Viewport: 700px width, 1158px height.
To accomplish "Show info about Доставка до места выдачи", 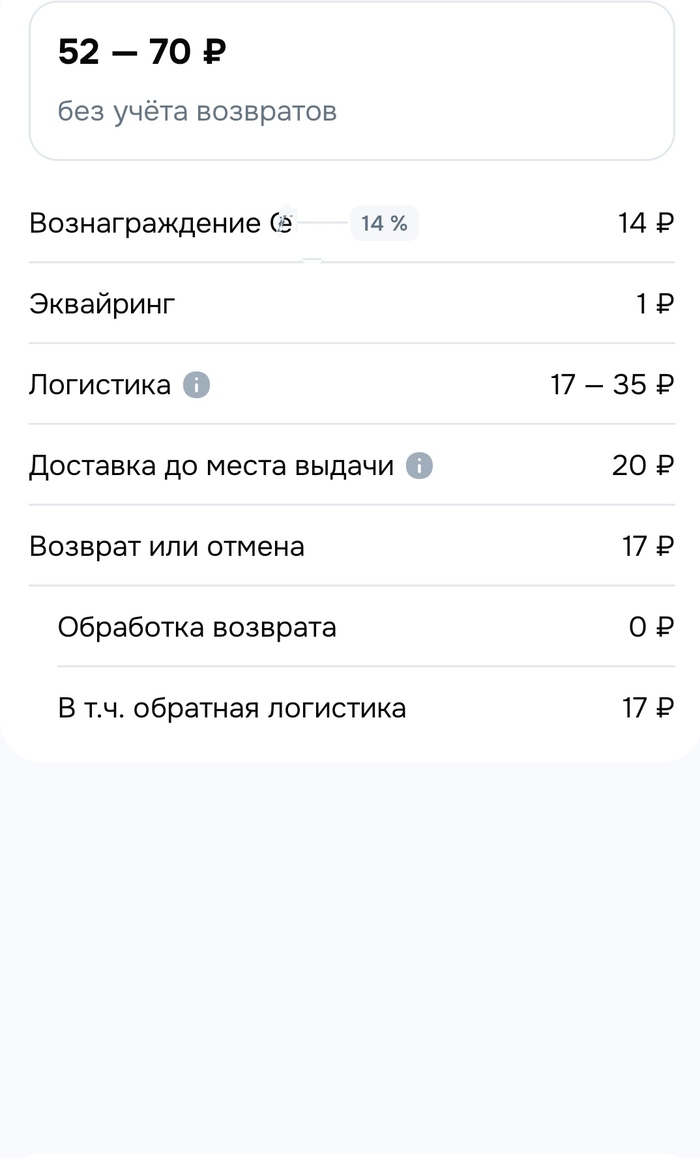I will [419, 466].
